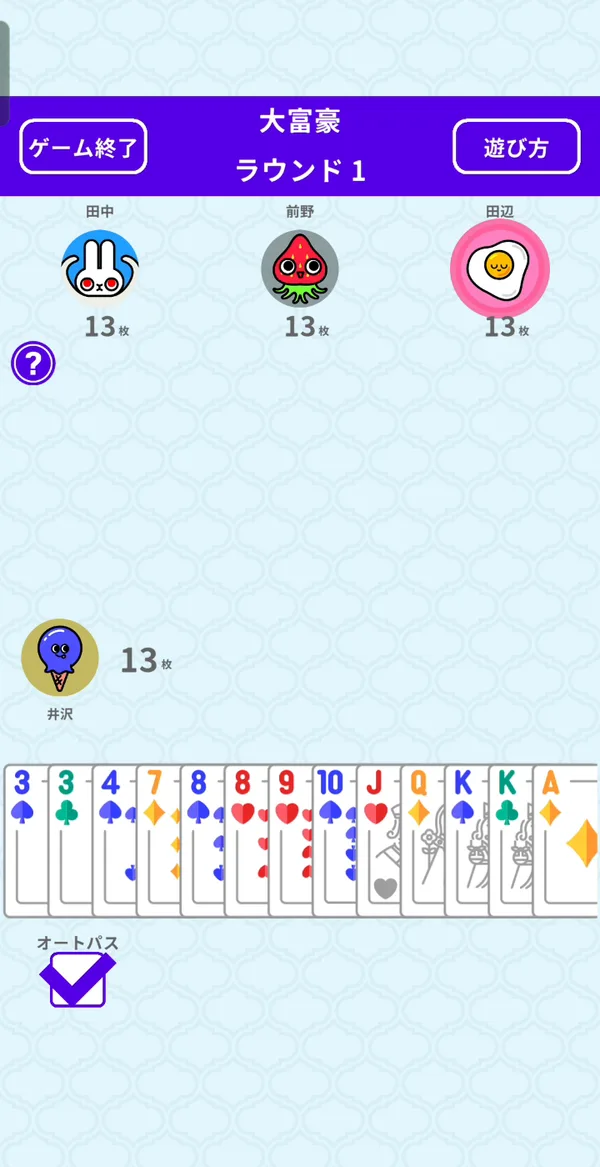Select the 3 of spades card
600x1167 pixels.
coord(26,841)
